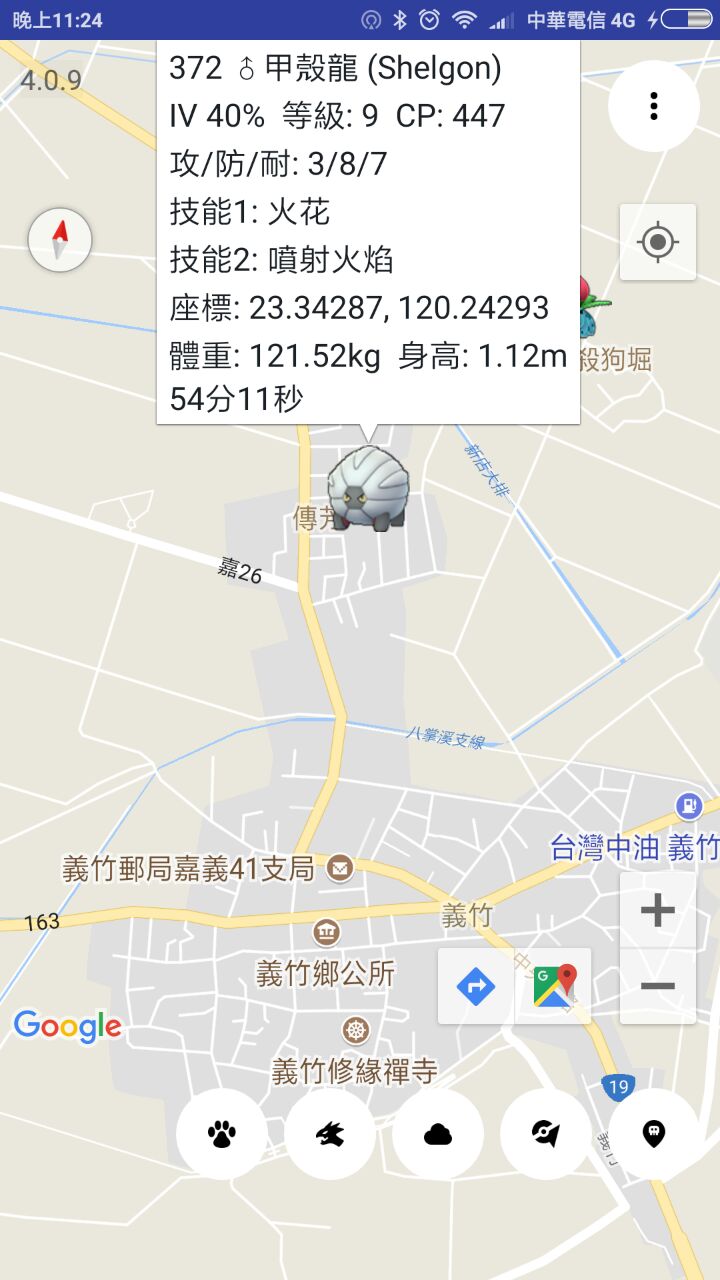
Task: Open the three-dot overflow menu
Action: 654,106
